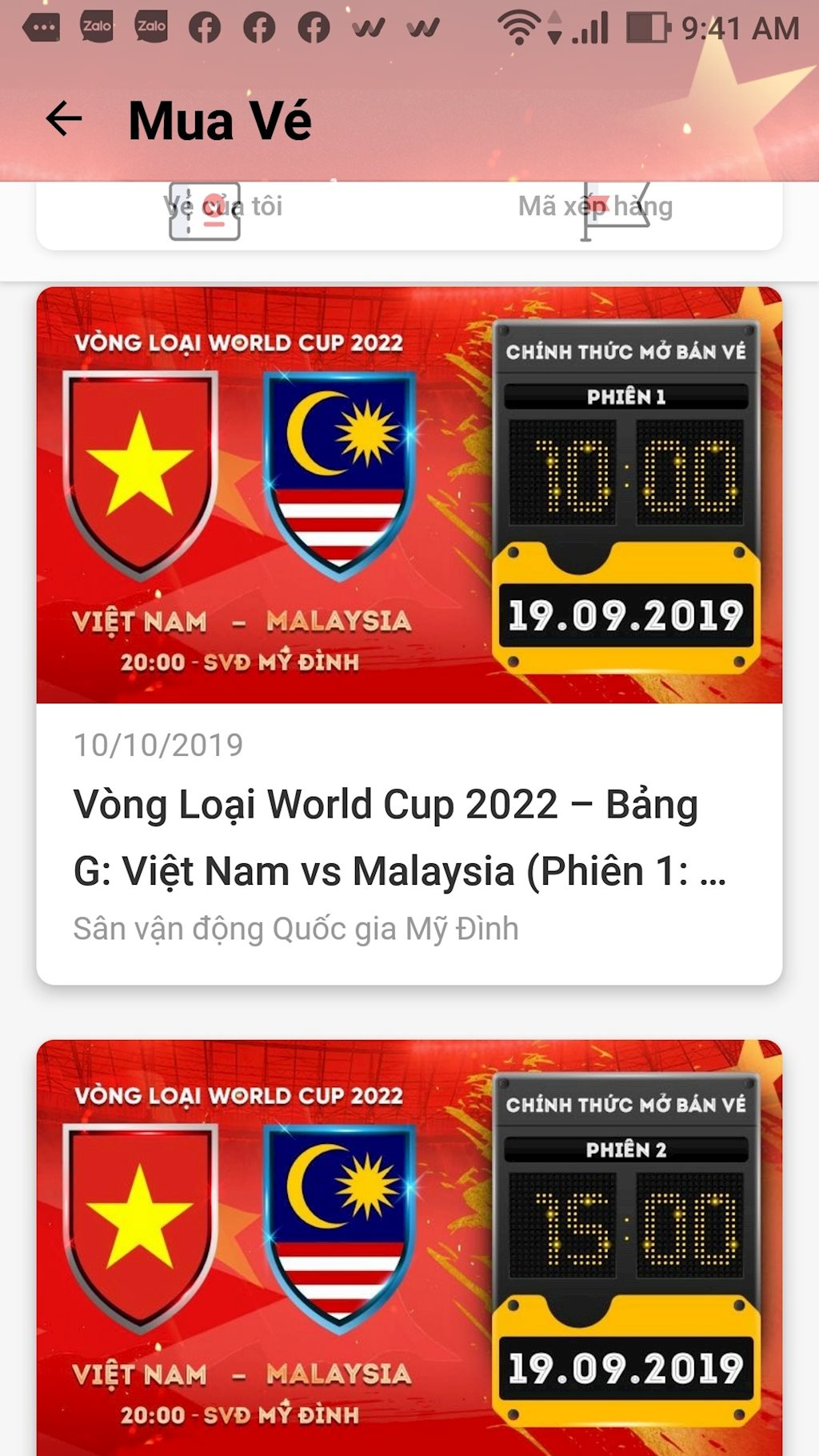Tap the back arrow to leave Mua Vé
The image size is (819, 1456).
pyautogui.click(x=62, y=118)
